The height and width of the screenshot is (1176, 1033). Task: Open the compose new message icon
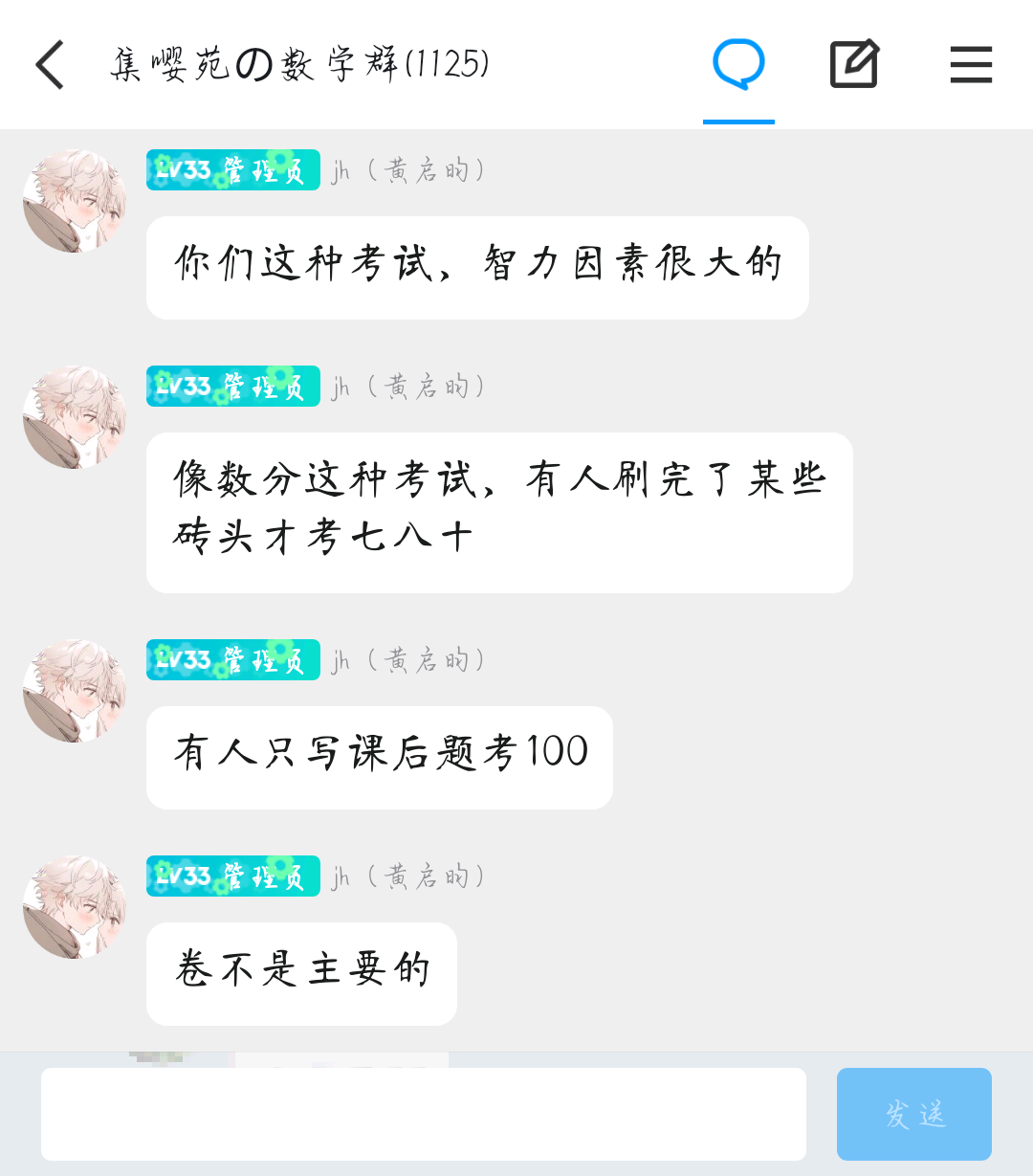click(853, 64)
